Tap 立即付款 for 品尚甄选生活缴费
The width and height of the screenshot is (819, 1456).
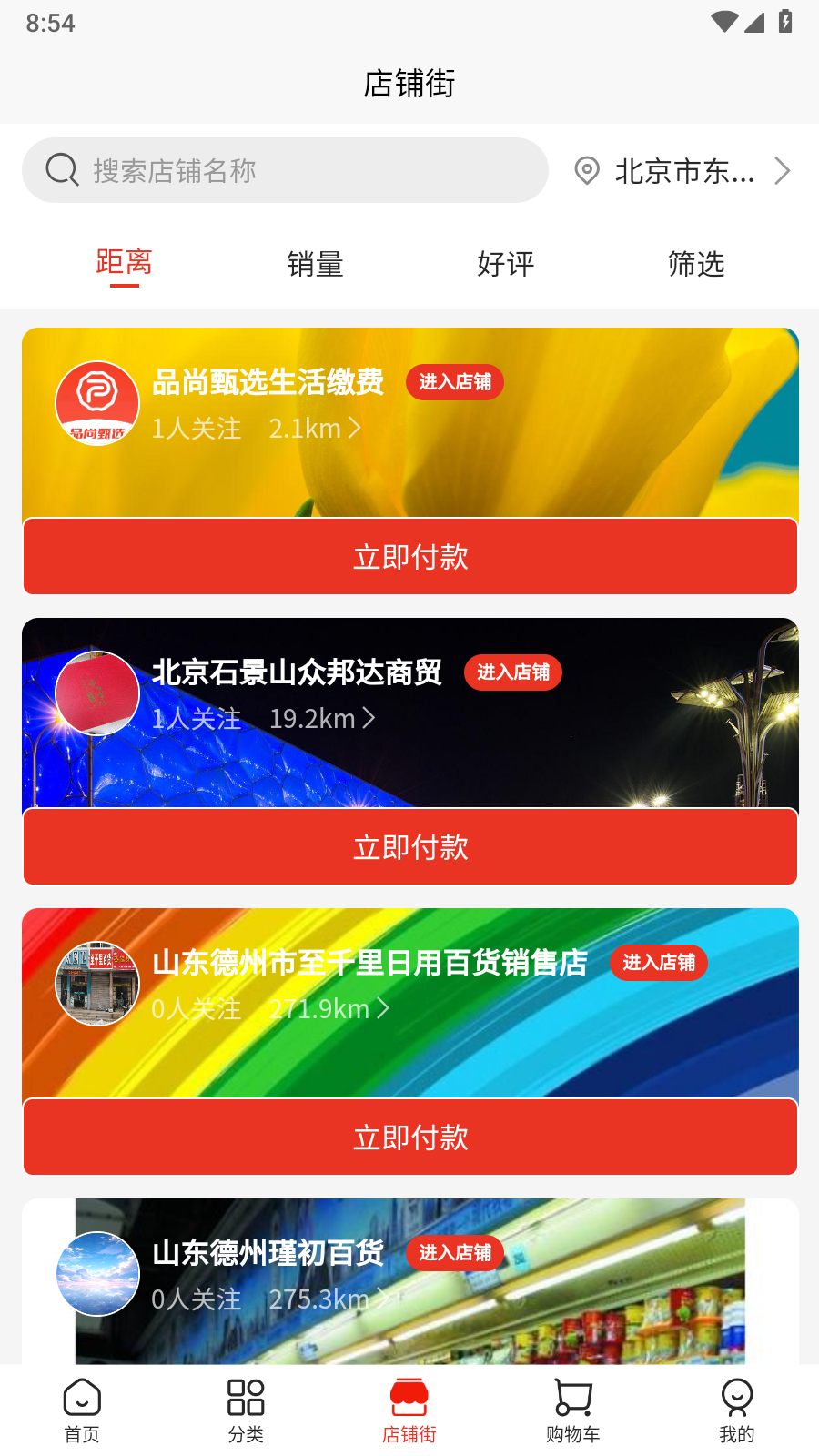pos(410,557)
